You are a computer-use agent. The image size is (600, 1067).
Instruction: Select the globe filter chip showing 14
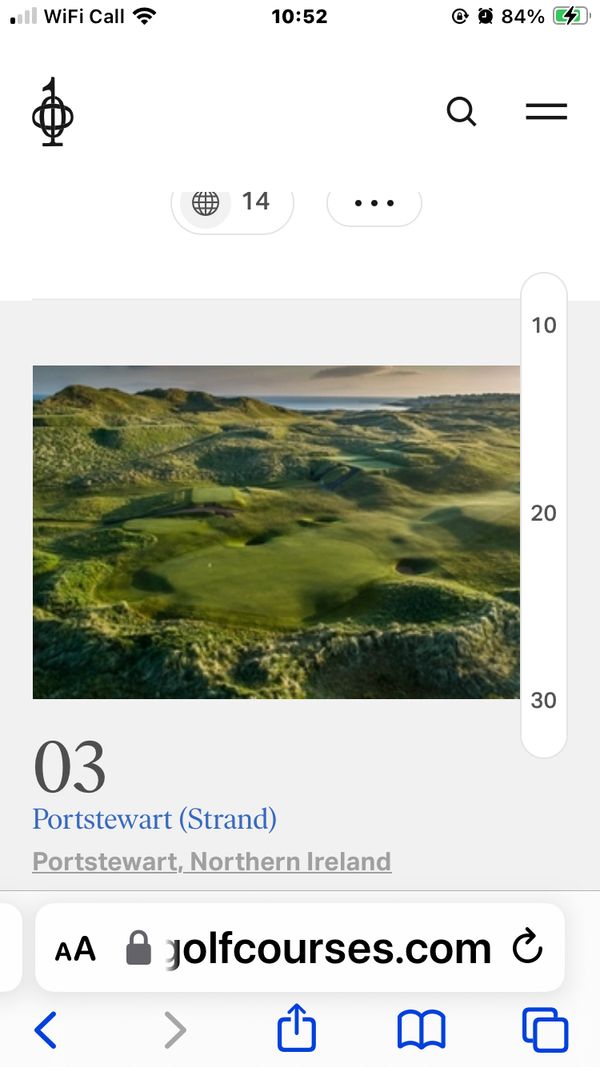[x=232, y=202]
